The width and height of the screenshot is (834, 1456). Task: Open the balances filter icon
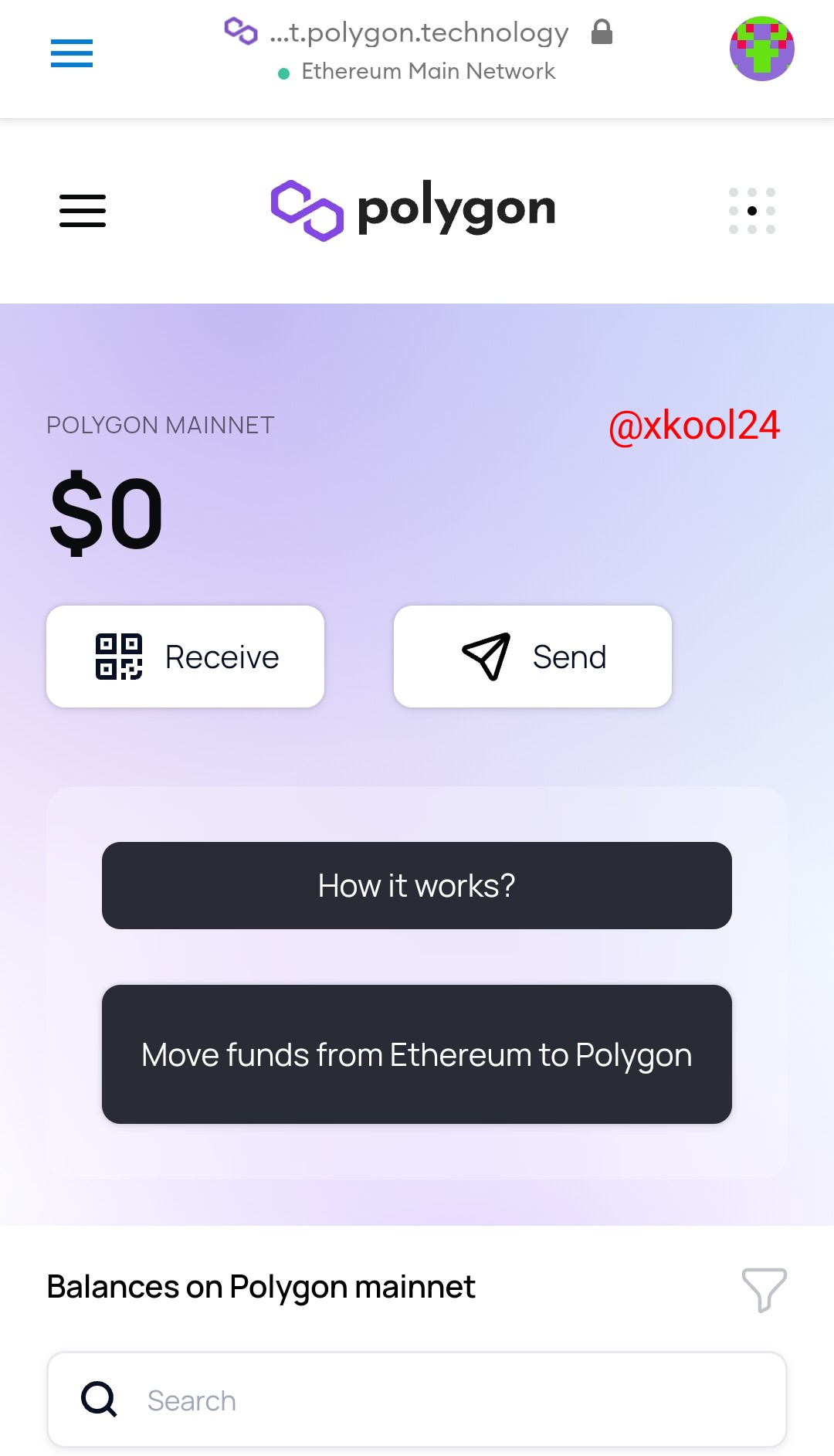pyautogui.click(x=764, y=1289)
